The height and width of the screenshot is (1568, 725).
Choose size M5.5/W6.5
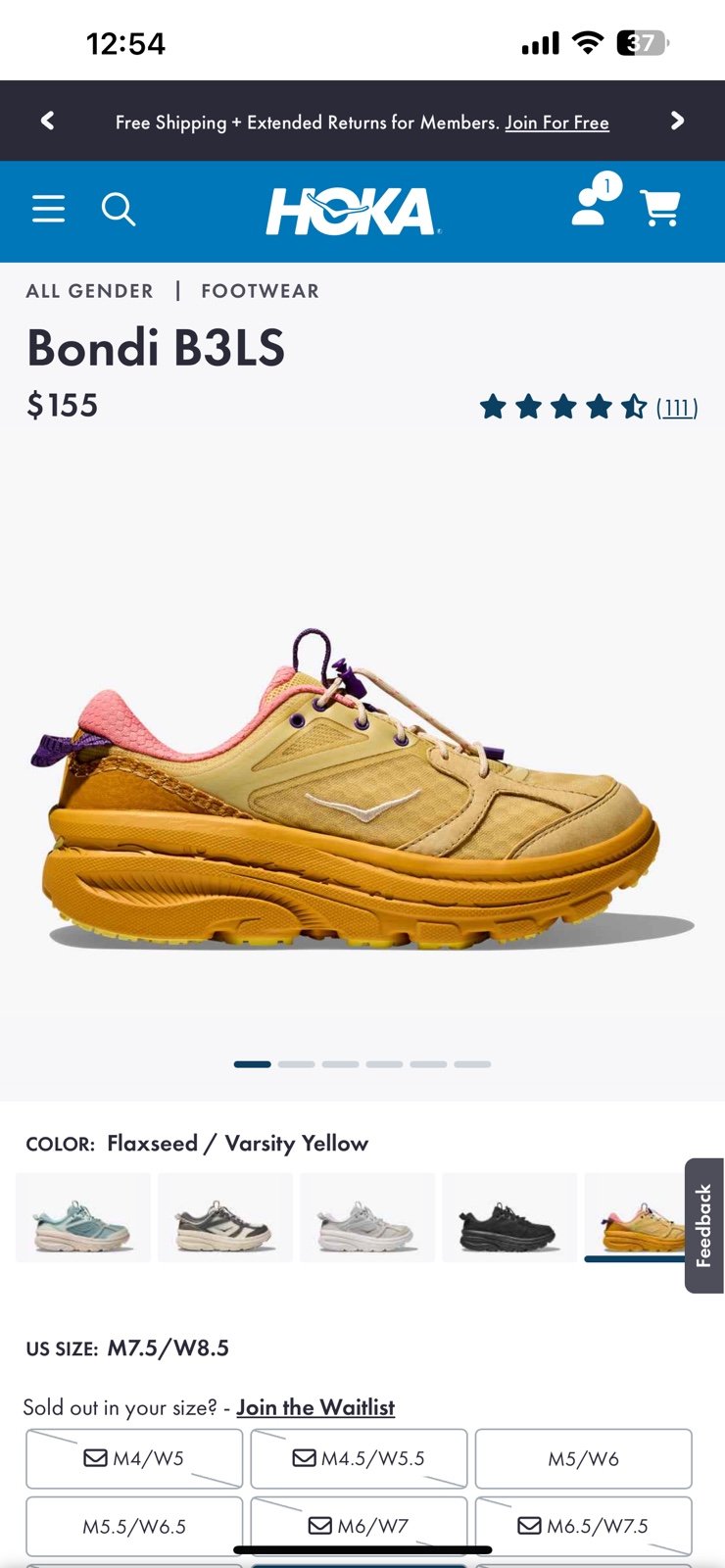click(134, 1526)
